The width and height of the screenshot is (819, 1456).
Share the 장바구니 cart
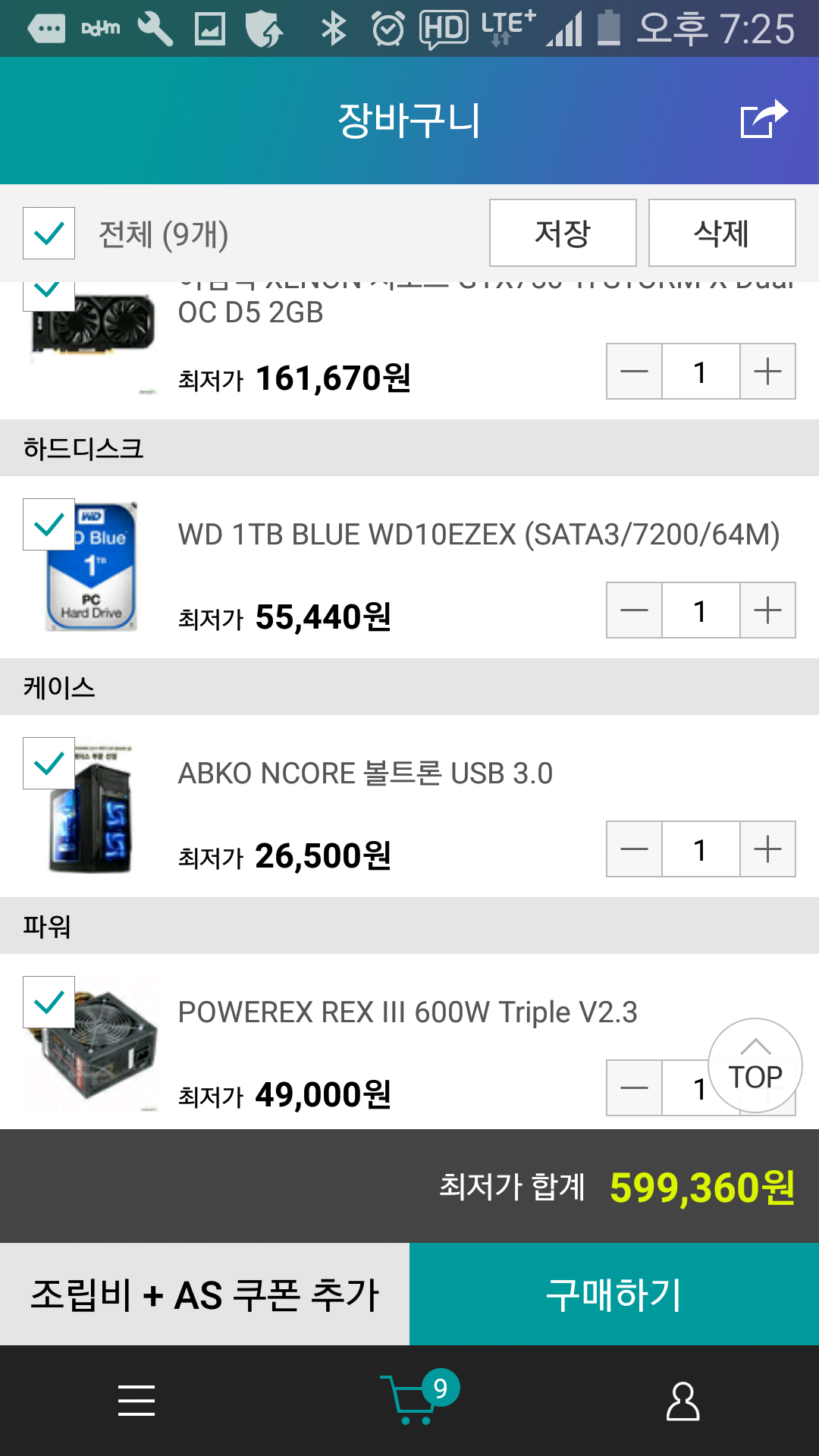pyautogui.click(x=764, y=120)
